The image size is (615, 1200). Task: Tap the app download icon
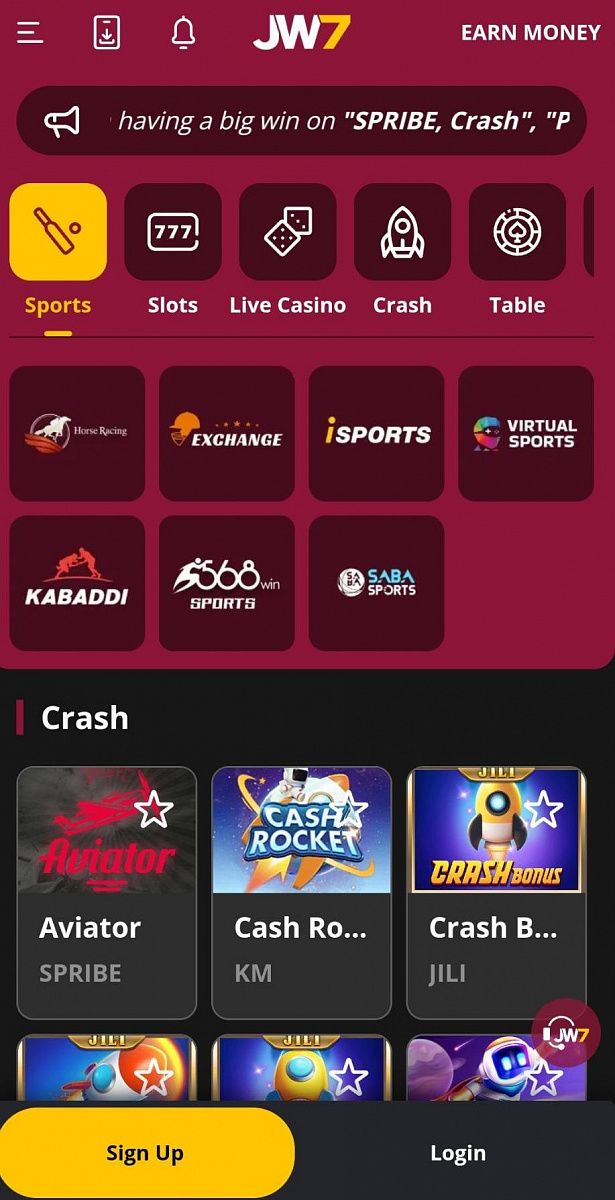point(107,33)
